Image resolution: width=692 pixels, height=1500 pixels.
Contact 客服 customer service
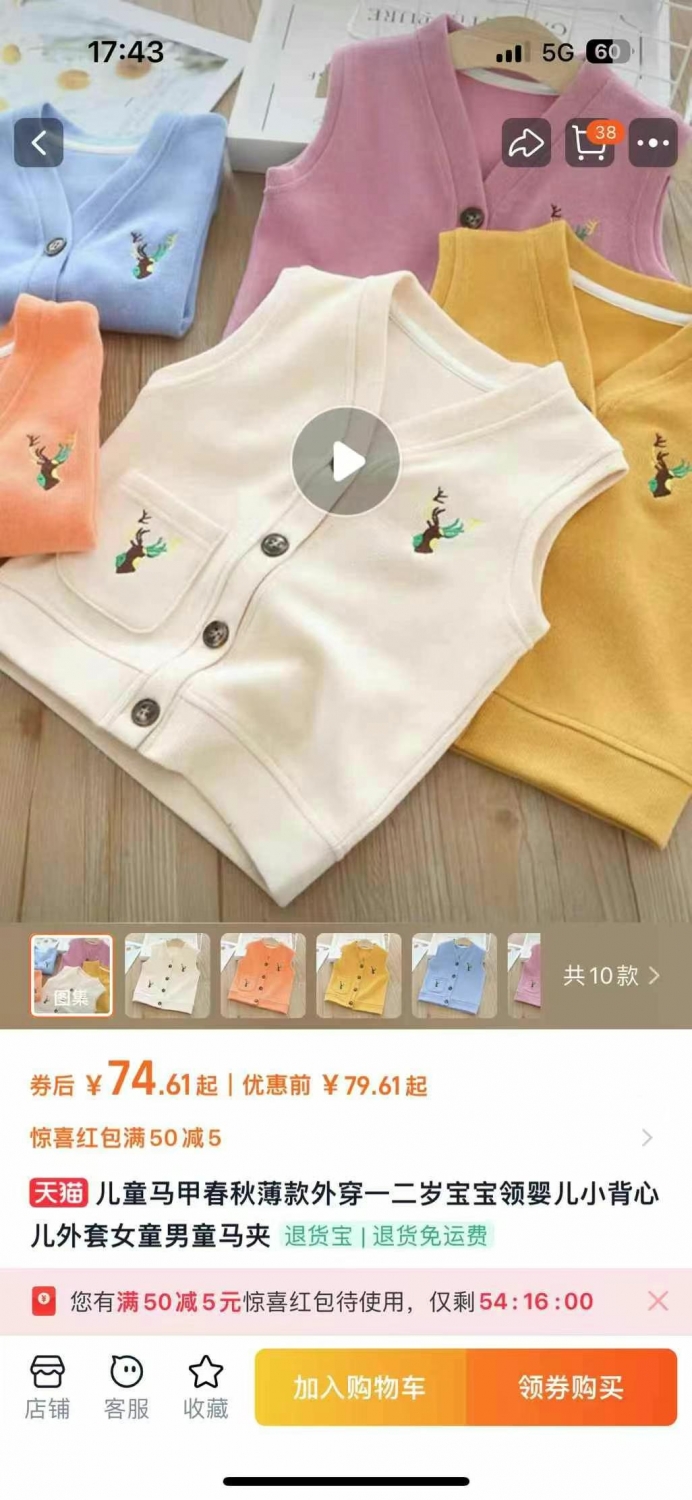127,1387
